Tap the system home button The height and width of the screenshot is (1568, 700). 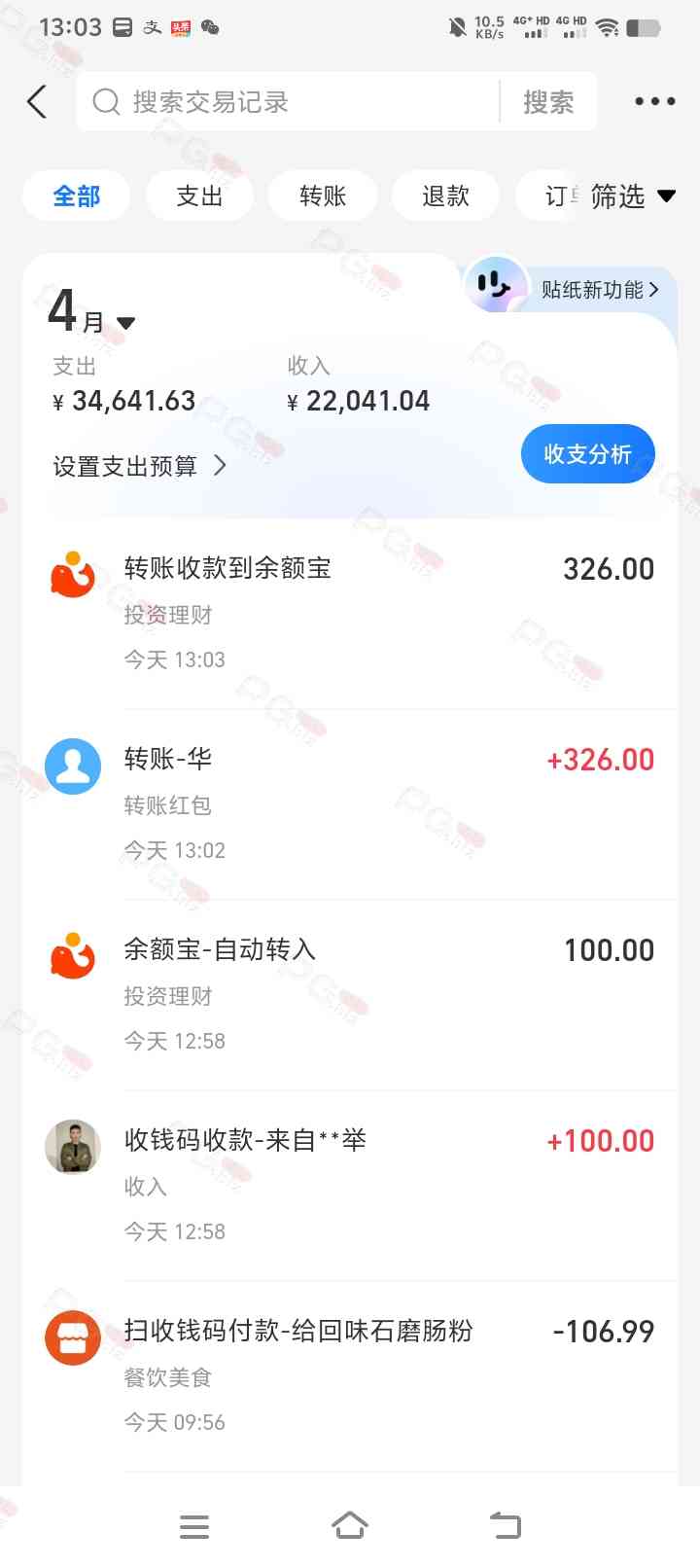(350, 1525)
